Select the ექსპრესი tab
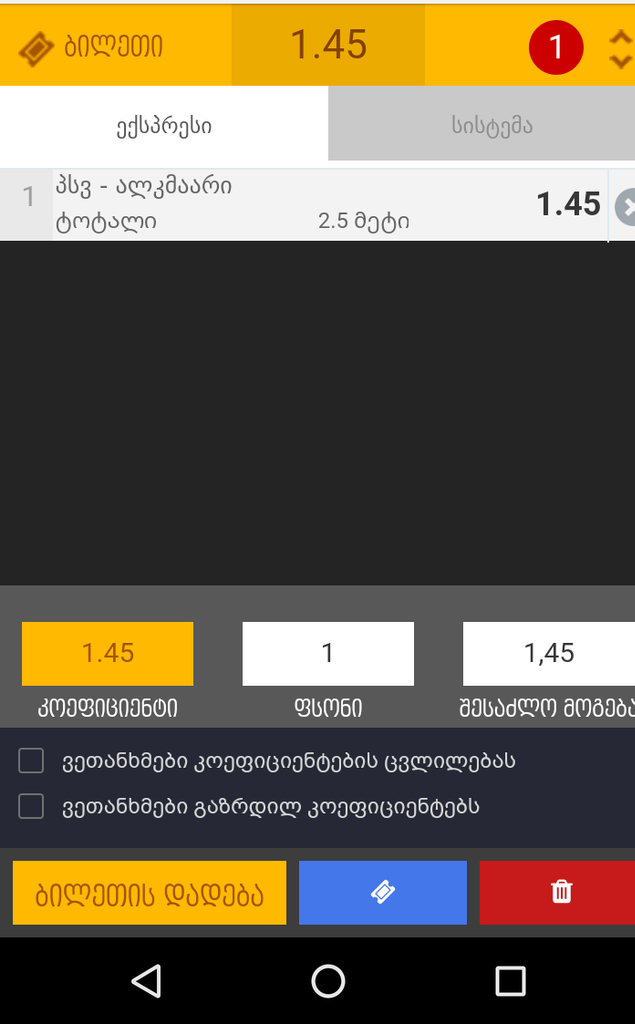The image size is (635, 1024). (x=164, y=126)
